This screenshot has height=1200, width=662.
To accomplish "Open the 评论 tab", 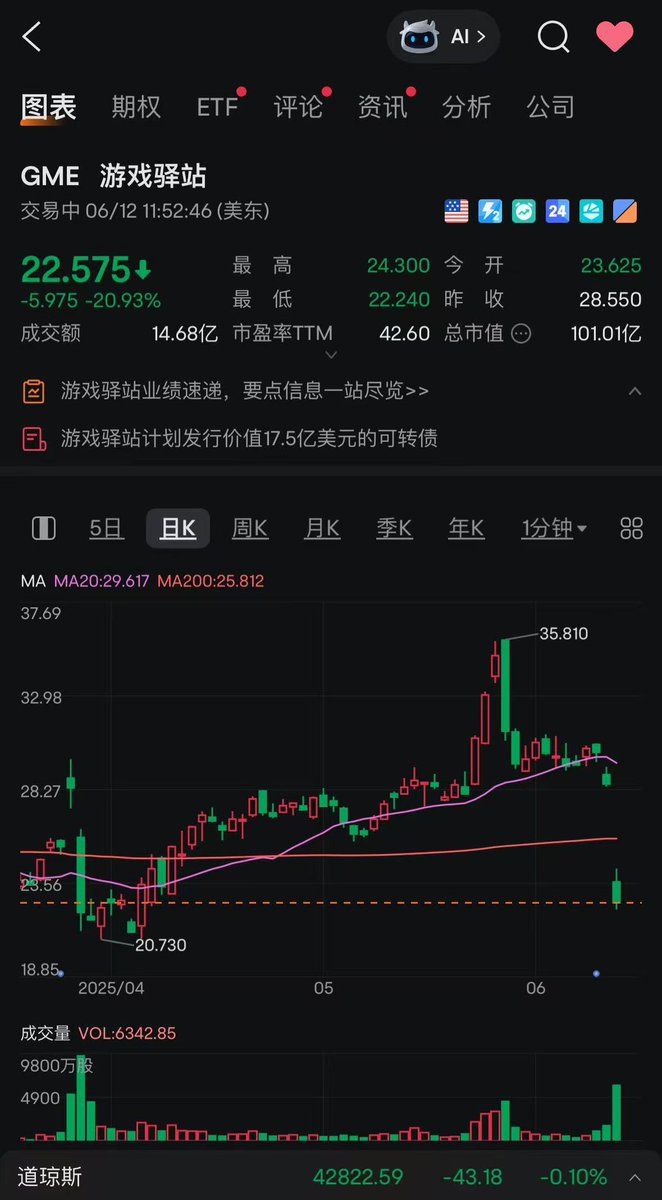I will coord(299,107).
